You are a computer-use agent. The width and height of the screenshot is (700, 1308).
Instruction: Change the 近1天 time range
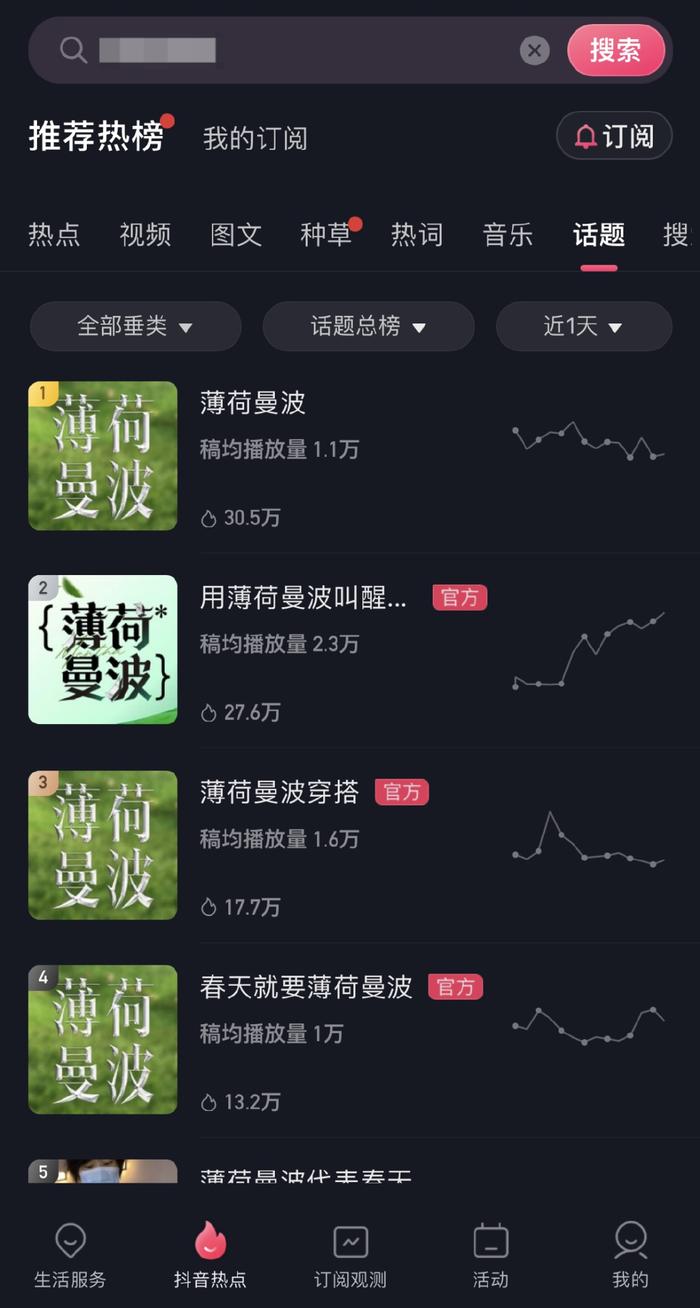tap(584, 326)
